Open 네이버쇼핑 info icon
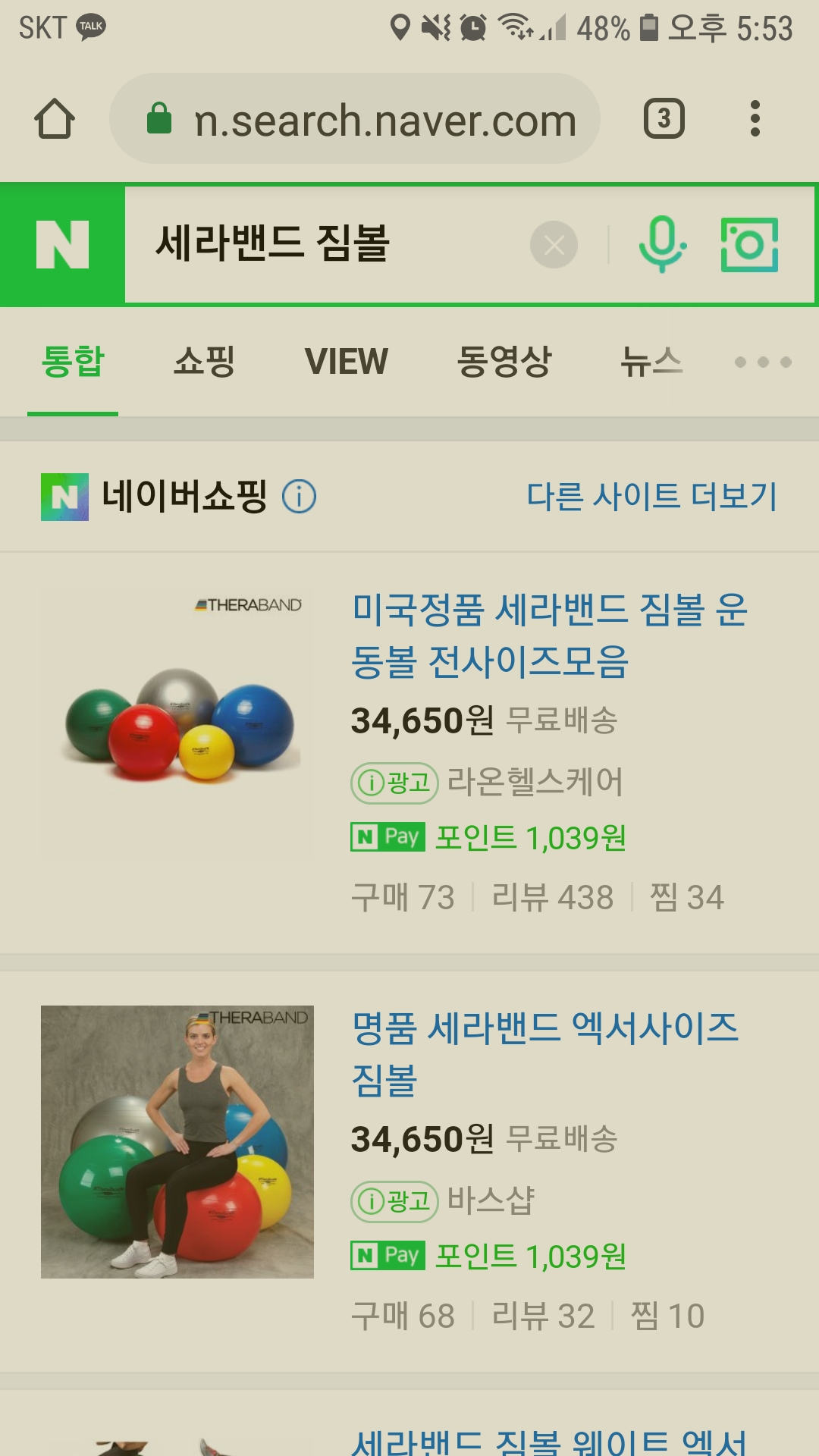 click(x=299, y=497)
